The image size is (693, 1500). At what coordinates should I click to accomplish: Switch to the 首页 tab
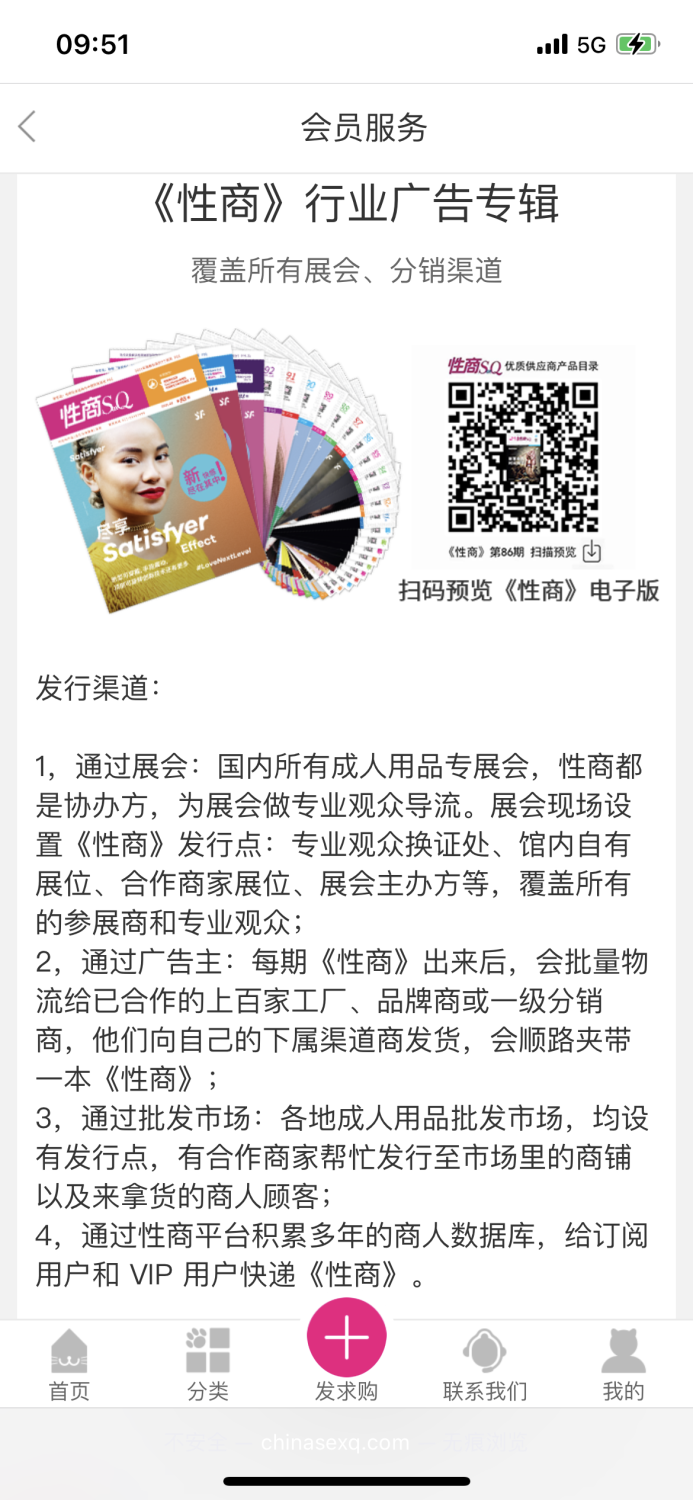[69, 1364]
